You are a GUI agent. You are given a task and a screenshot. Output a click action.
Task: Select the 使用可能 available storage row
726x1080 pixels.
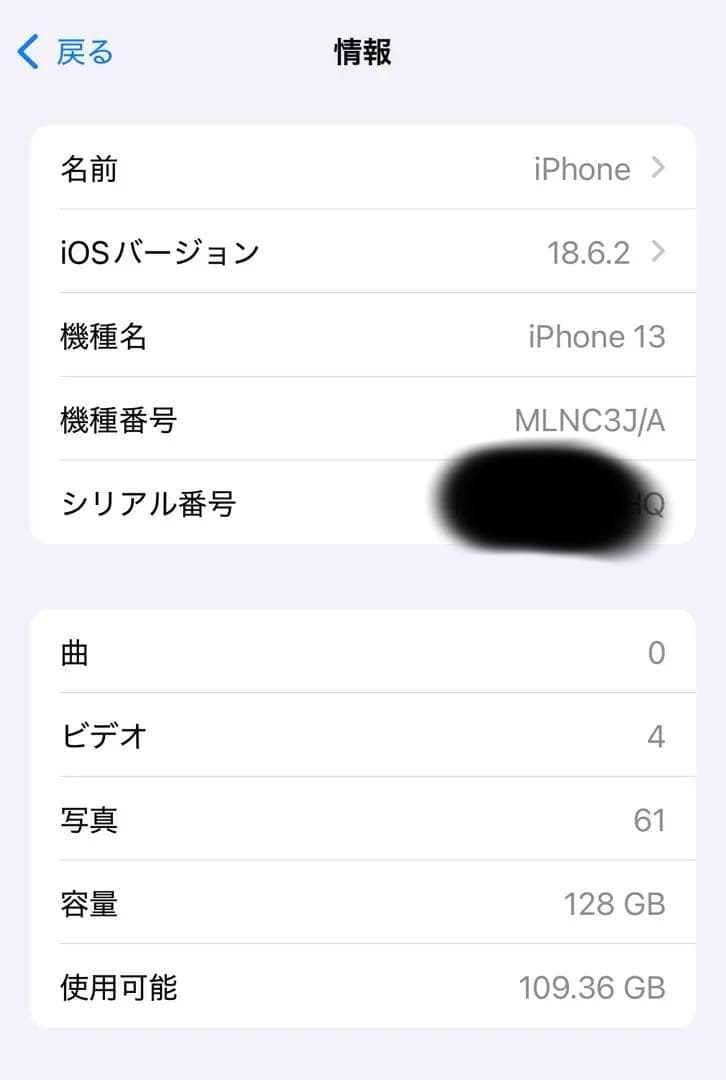[x=363, y=988]
